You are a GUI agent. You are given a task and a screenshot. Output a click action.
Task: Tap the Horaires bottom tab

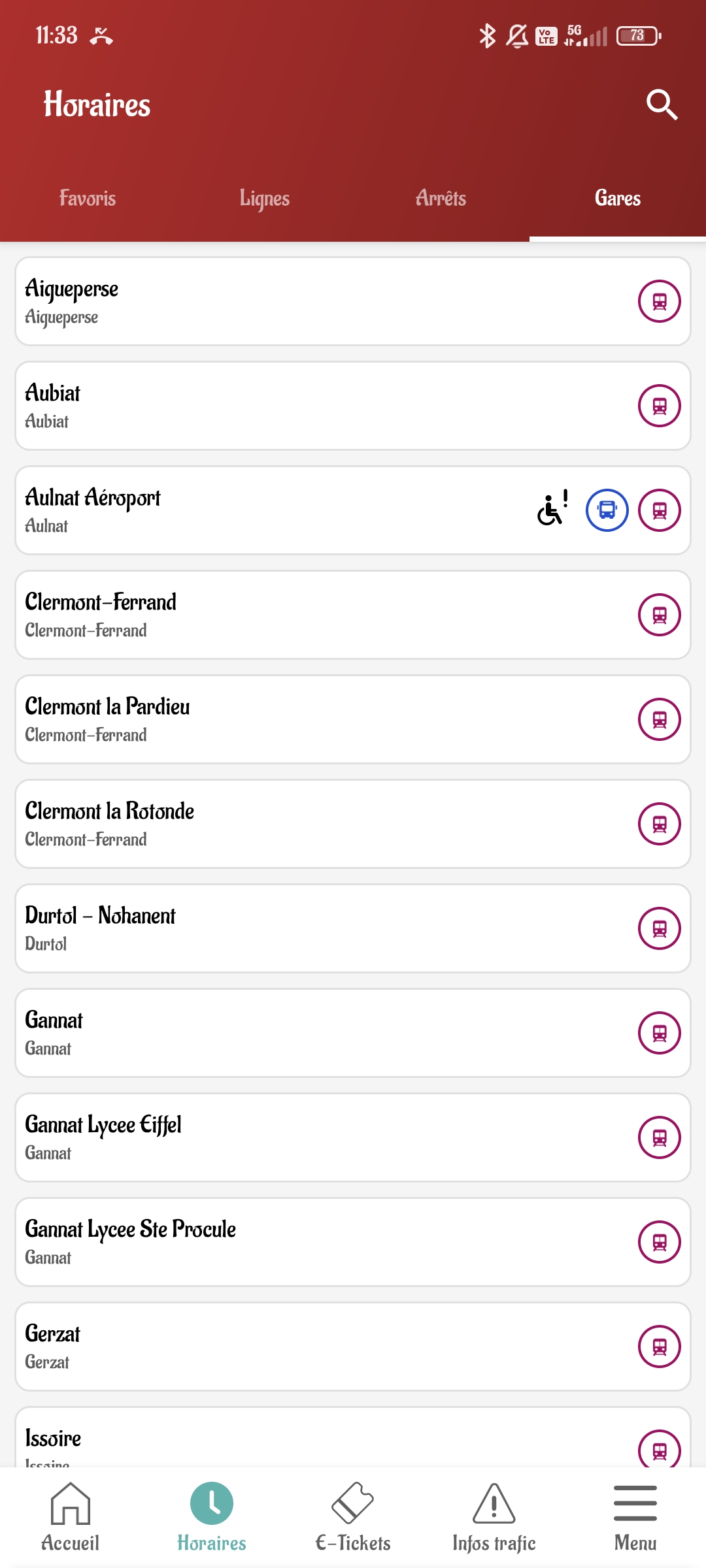click(212, 1517)
